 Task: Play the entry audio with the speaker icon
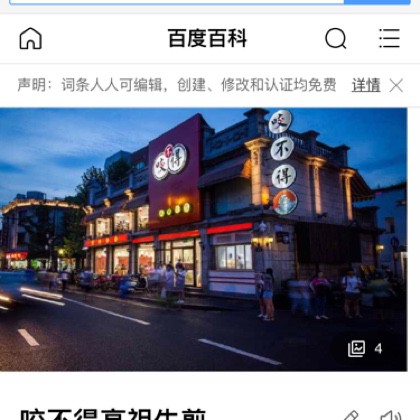[390, 415]
